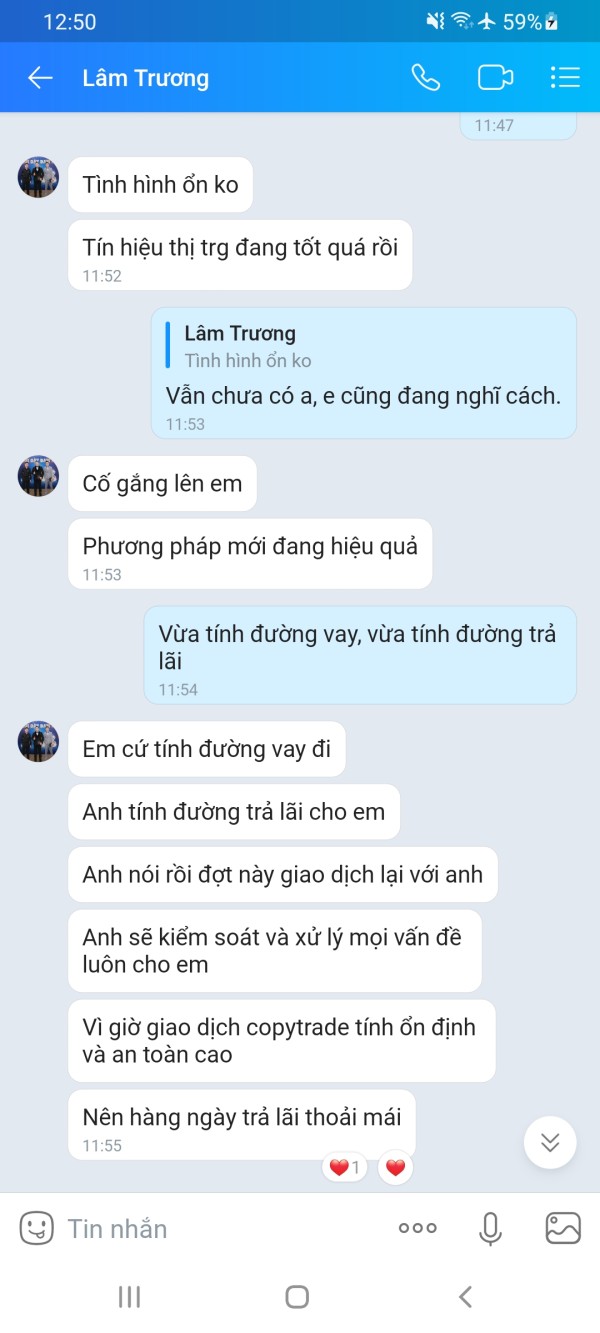Open the chat options menu

[x=565, y=78]
